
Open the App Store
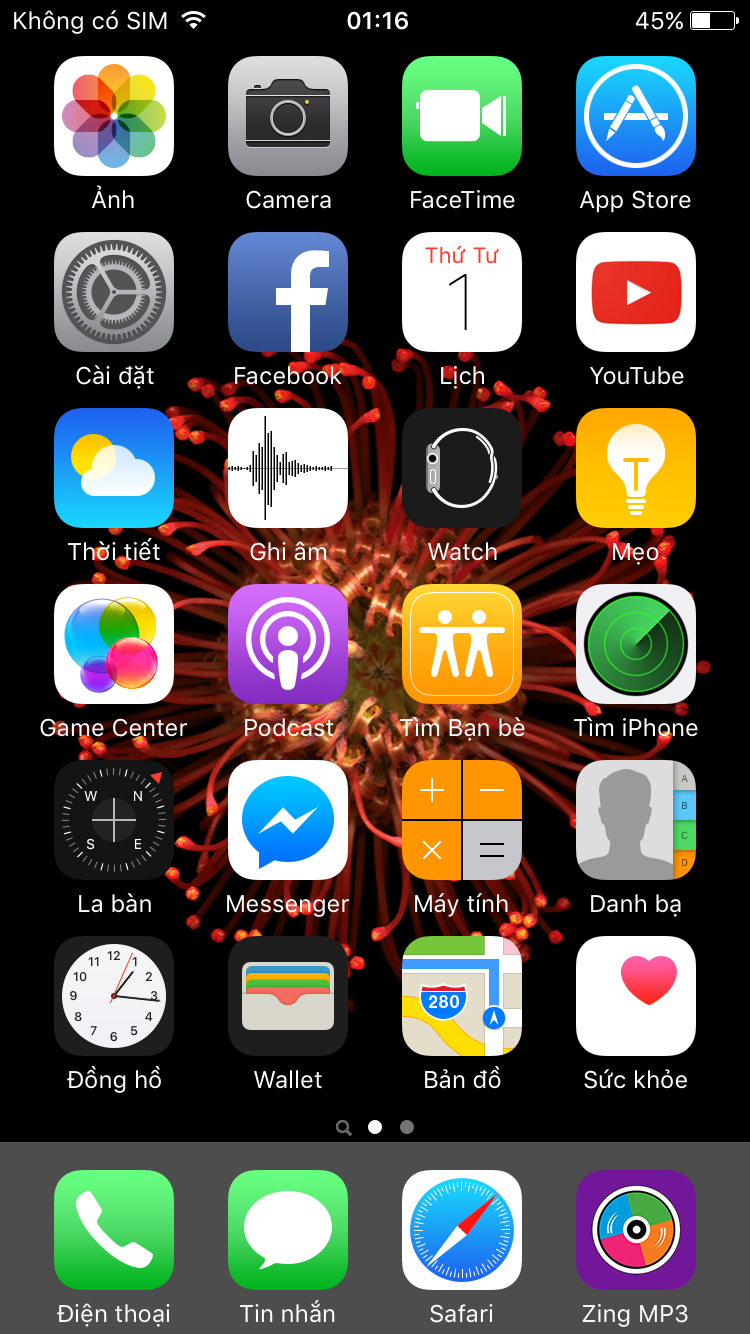coord(636,116)
